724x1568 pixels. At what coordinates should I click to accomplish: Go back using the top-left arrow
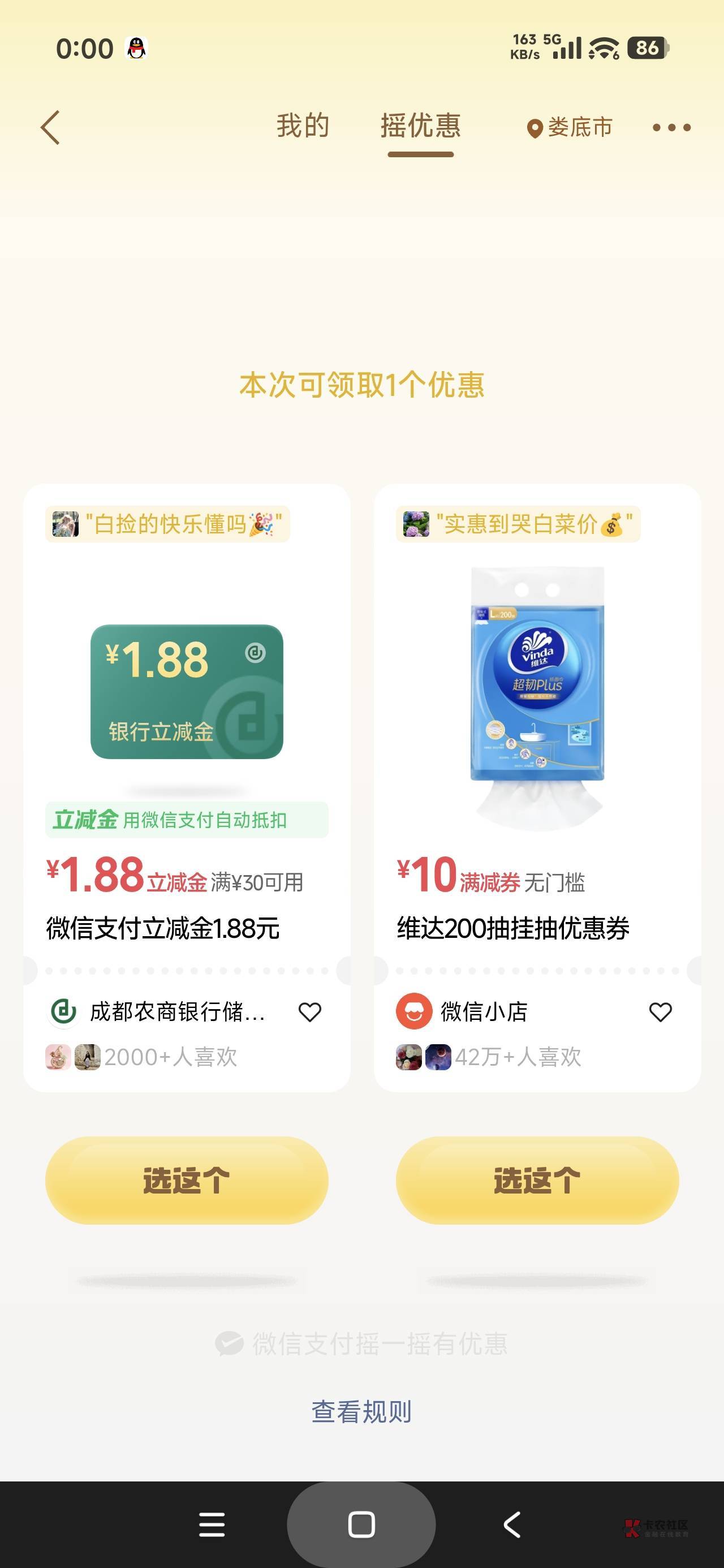[50, 127]
